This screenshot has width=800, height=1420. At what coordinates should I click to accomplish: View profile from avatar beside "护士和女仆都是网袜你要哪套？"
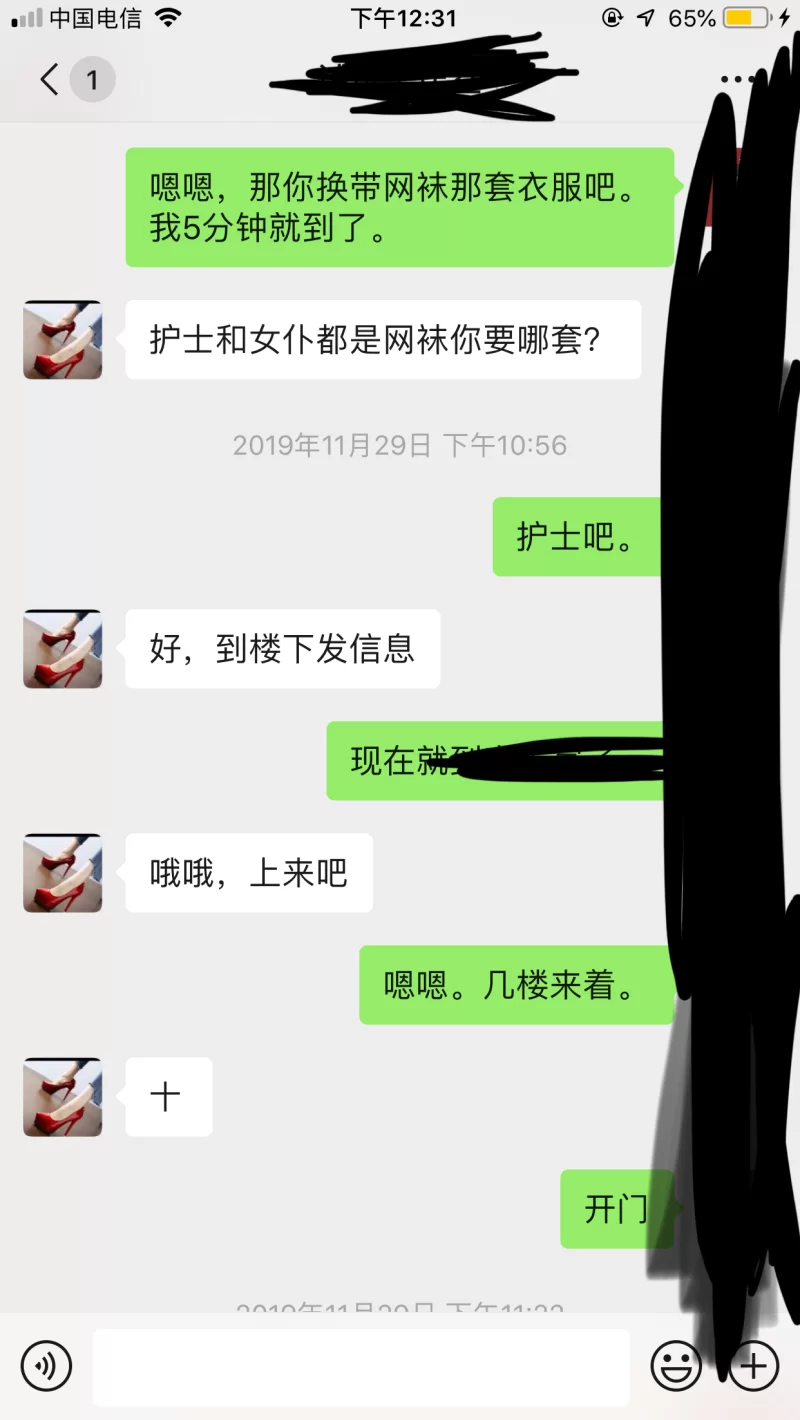coord(63,340)
